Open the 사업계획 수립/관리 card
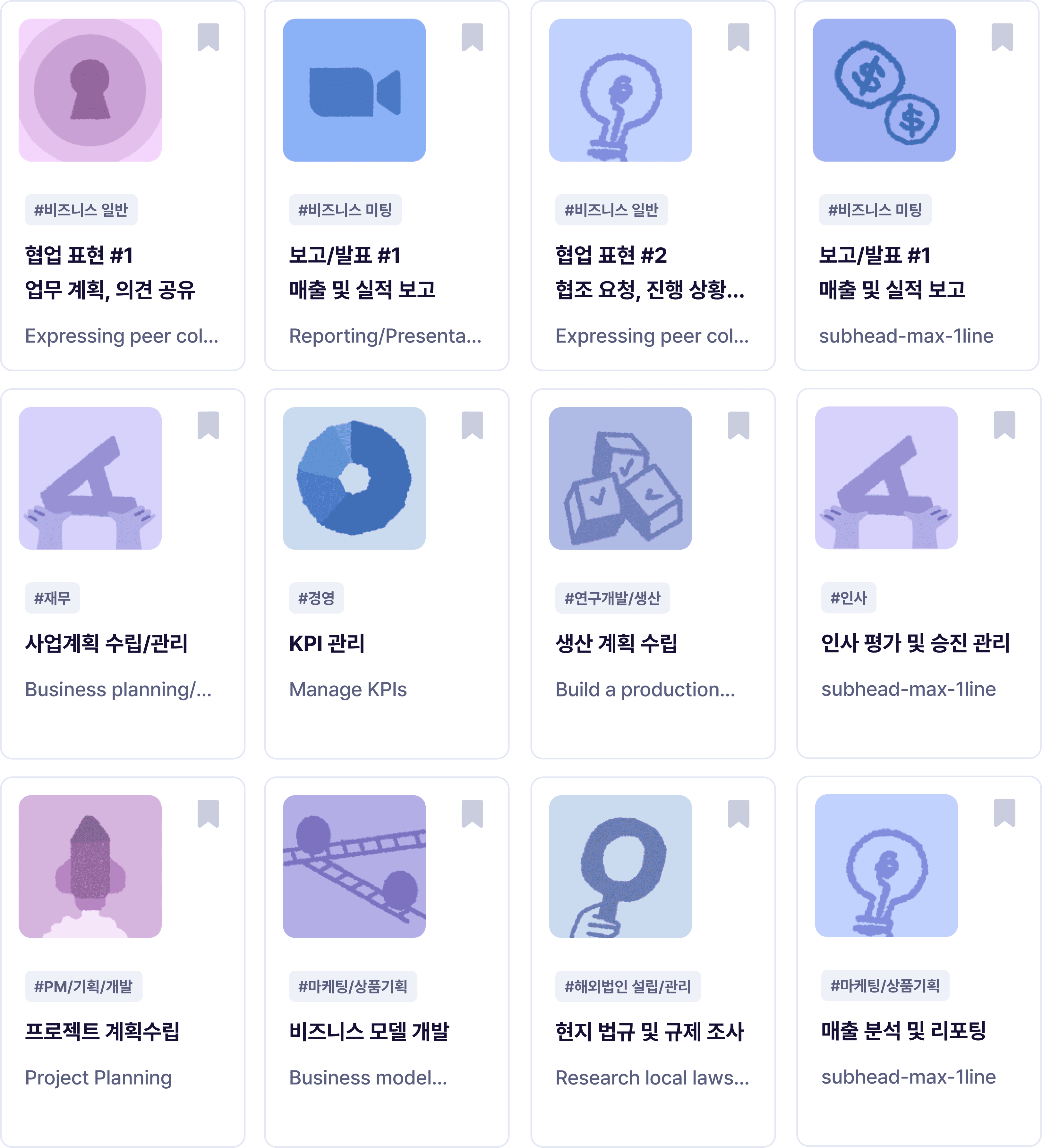Image resolution: width=1042 pixels, height=1148 pixels. tap(123, 573)
